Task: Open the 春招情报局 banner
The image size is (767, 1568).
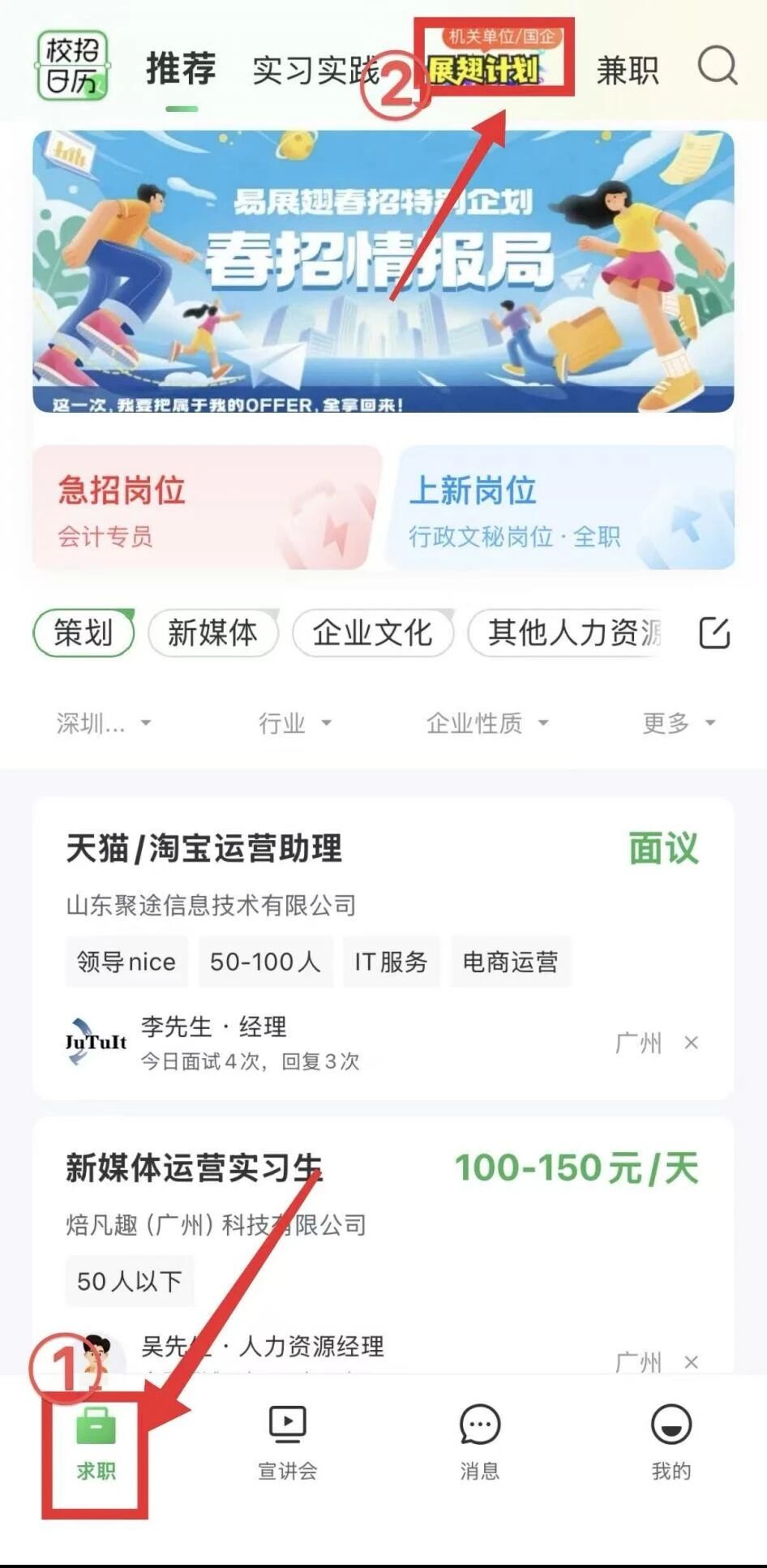Action: (x=383, y=272)
